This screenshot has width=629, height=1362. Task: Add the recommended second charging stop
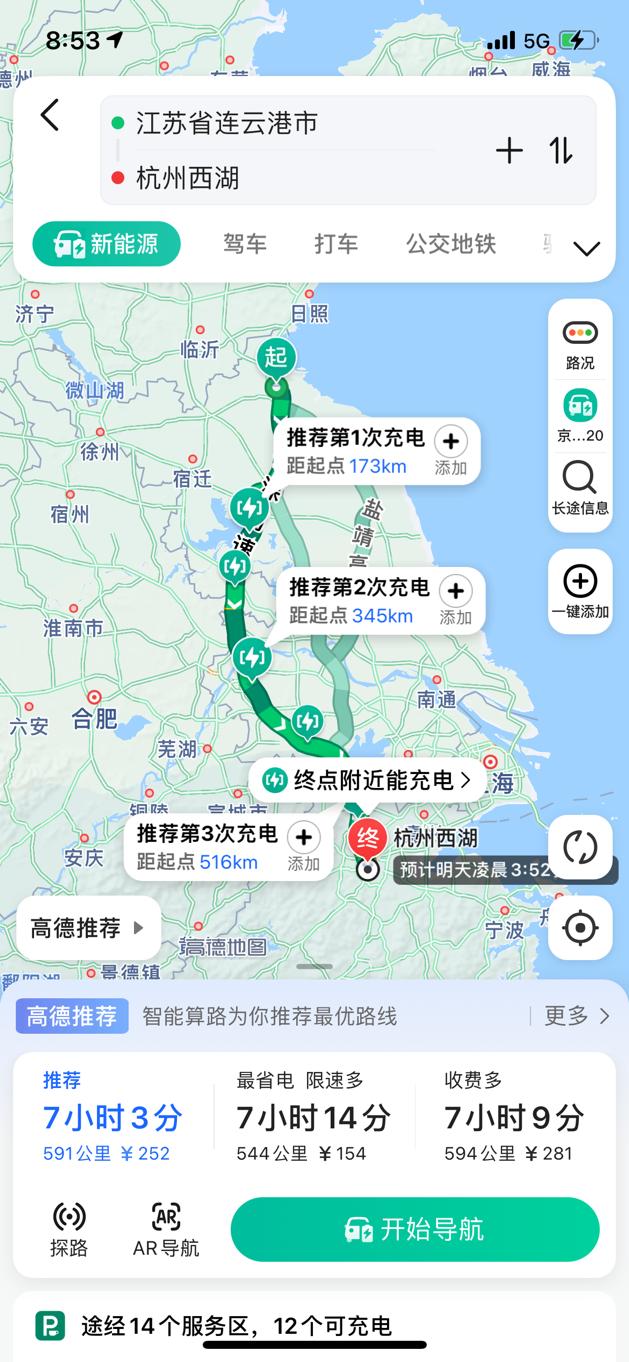coord(456,599)
